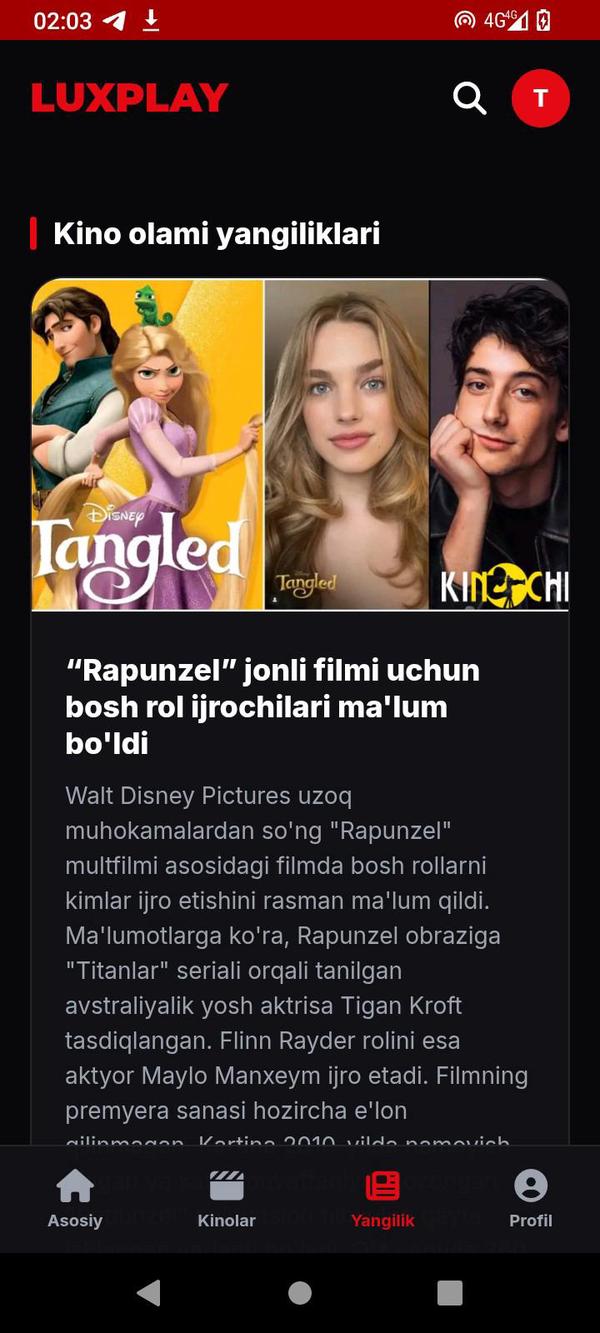Tap the system back button
This screenshot has width=600, height=1333.
(149, 1292)
